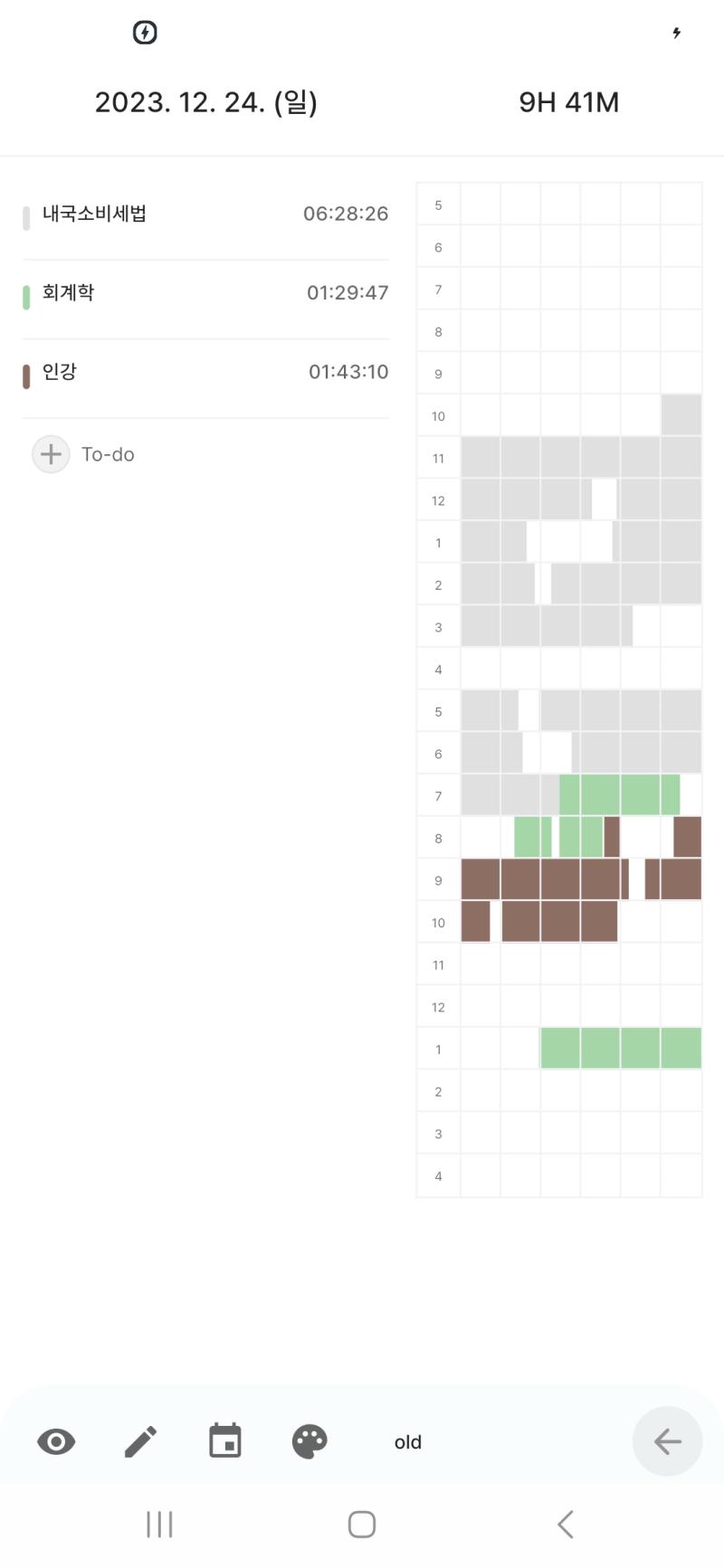Open the 인강 subject row
The width and height of the screenshot is (724, 1568).
tap(205, 372)
